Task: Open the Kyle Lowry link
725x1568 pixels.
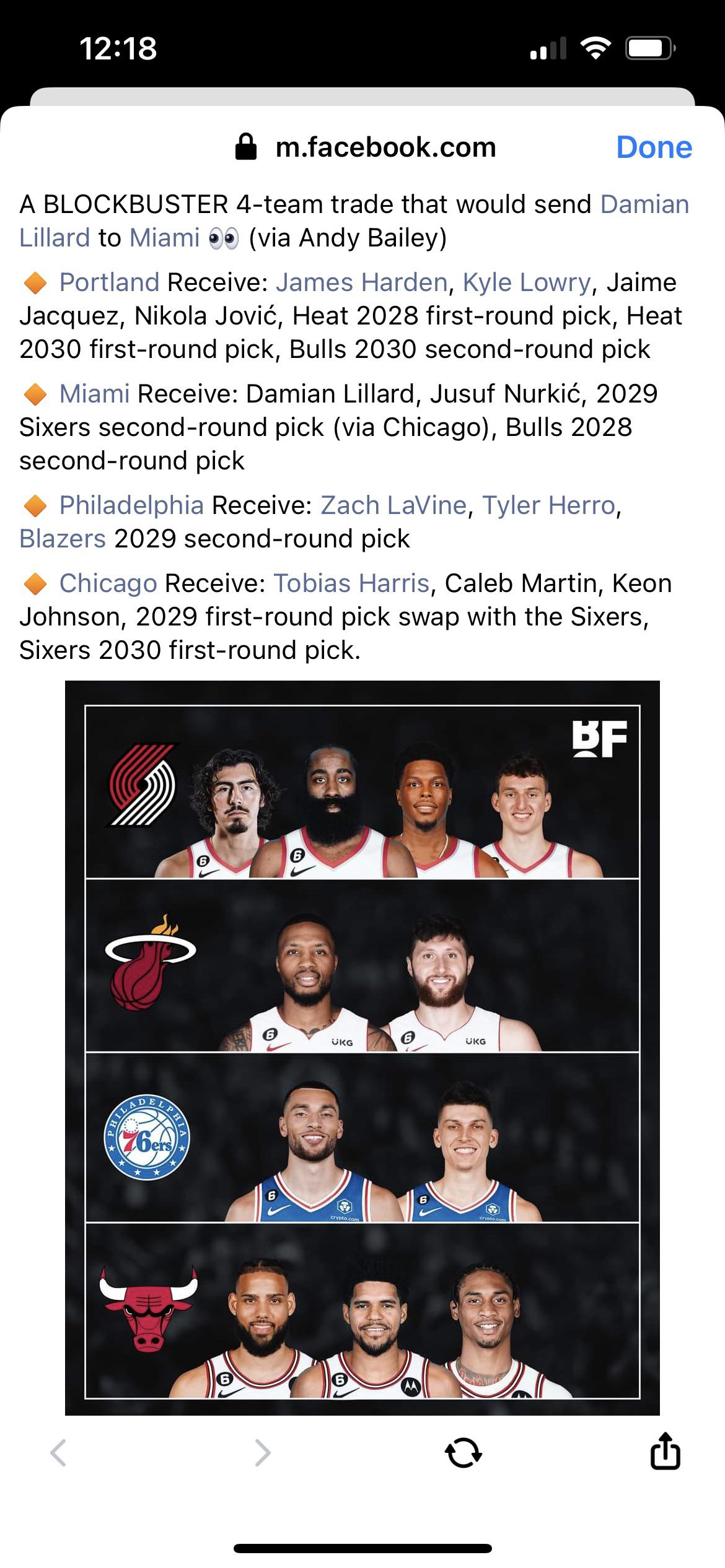Action: pyautogui.click(x=527, y=282)
